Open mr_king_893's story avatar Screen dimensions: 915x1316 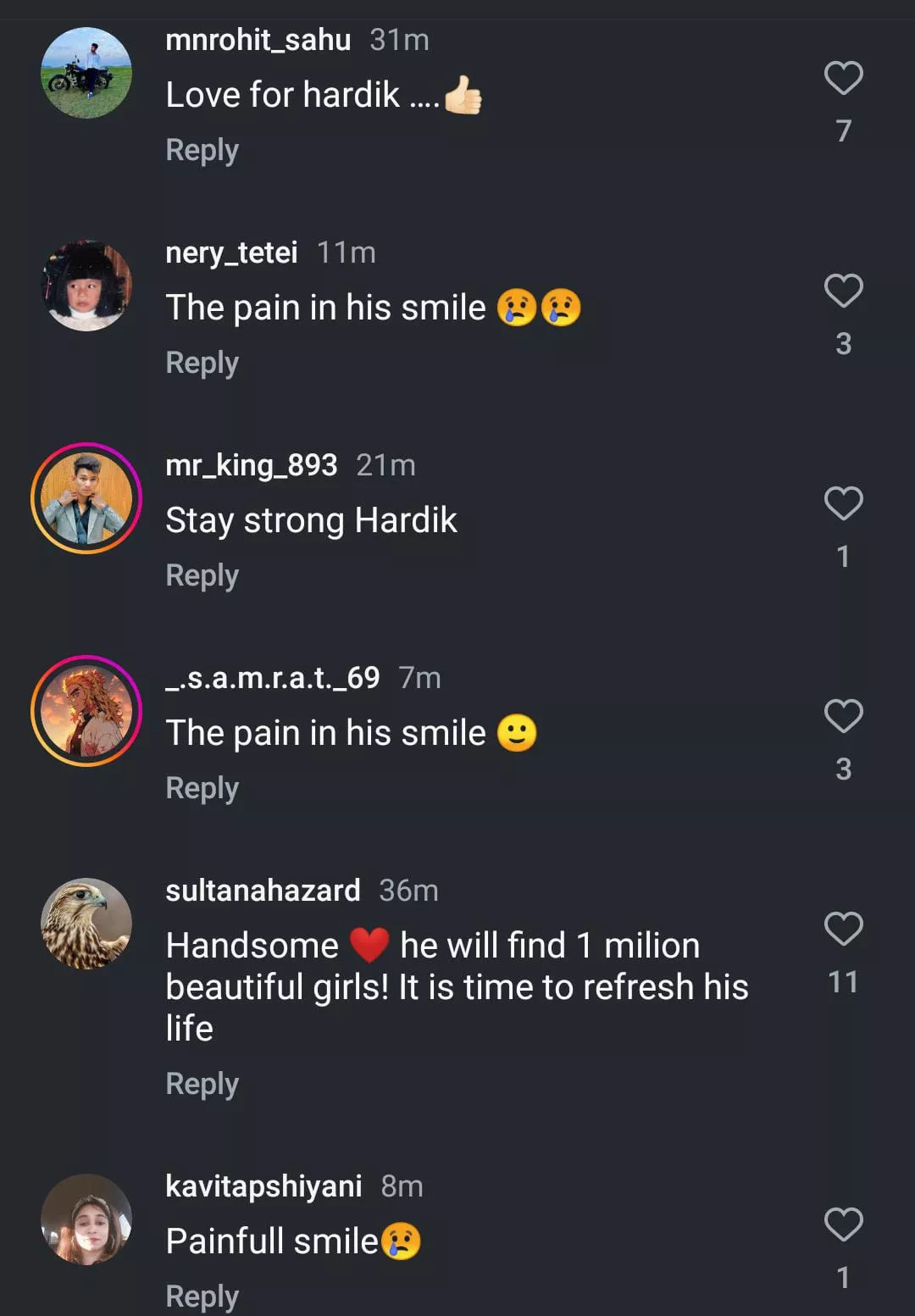tap(86, 498)
